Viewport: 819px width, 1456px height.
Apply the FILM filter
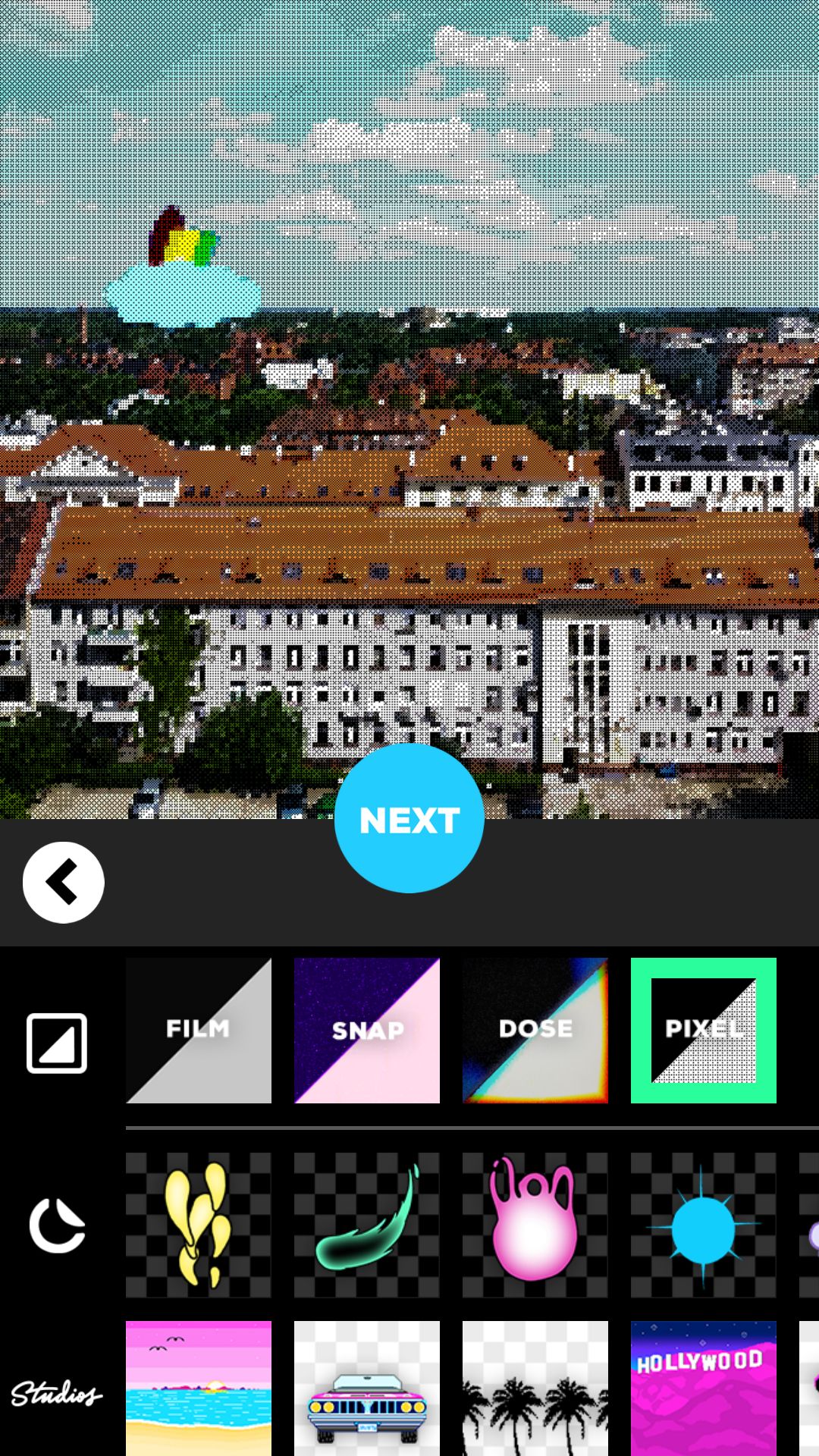point(199,1031)
